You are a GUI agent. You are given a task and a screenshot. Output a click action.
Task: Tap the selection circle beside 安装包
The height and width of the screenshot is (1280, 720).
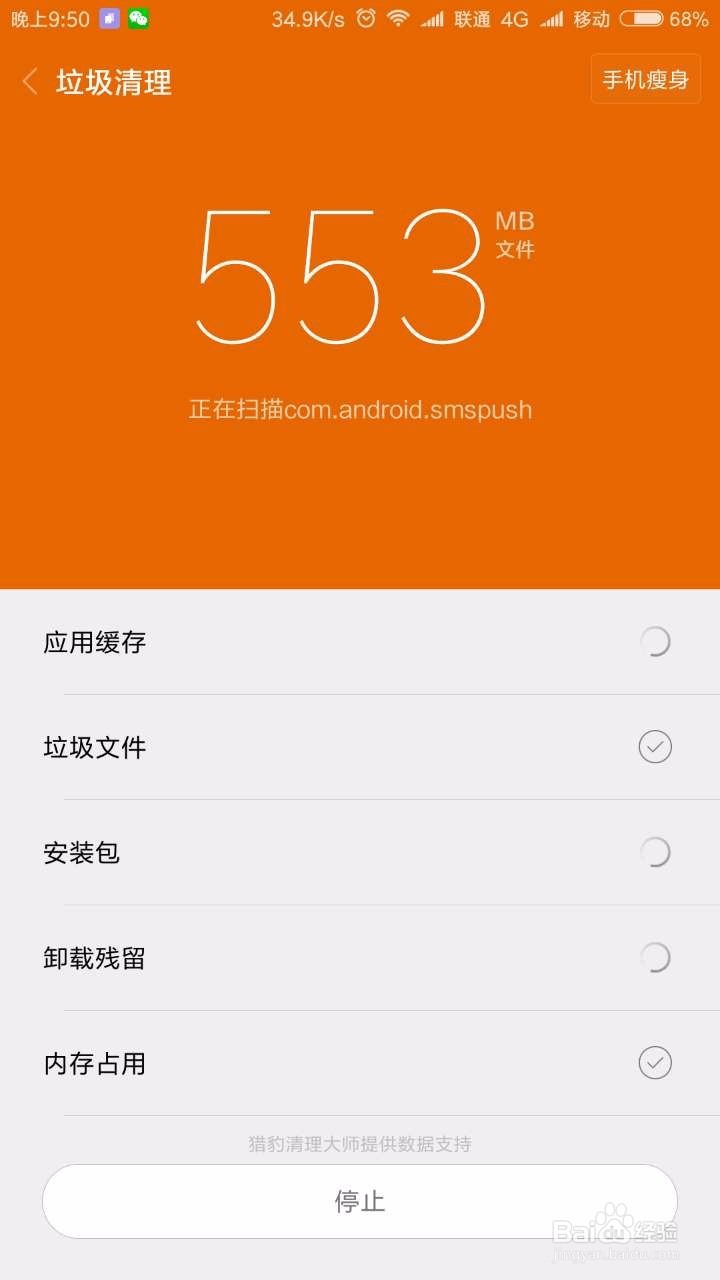tap(654, 852)
